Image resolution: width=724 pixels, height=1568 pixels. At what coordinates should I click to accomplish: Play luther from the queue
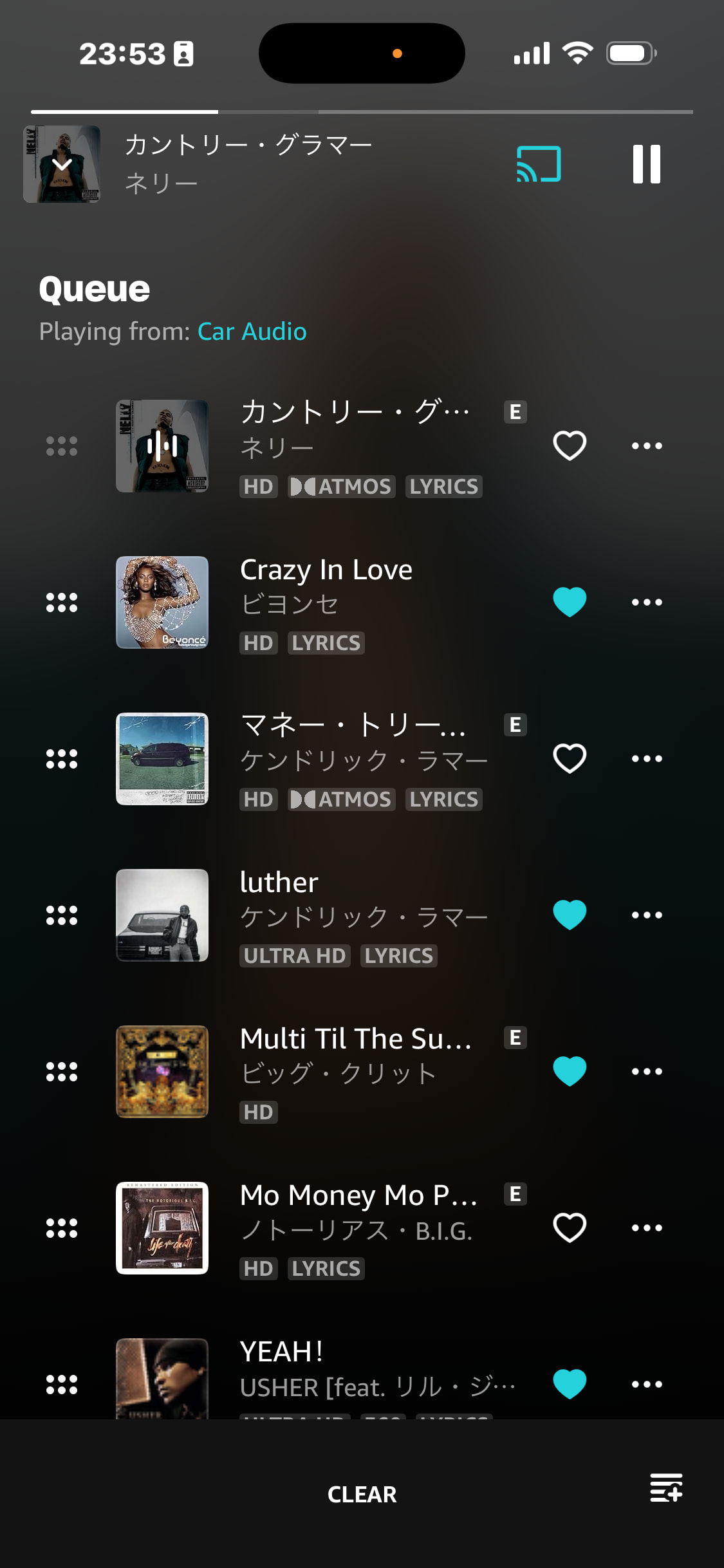point(279,883)
